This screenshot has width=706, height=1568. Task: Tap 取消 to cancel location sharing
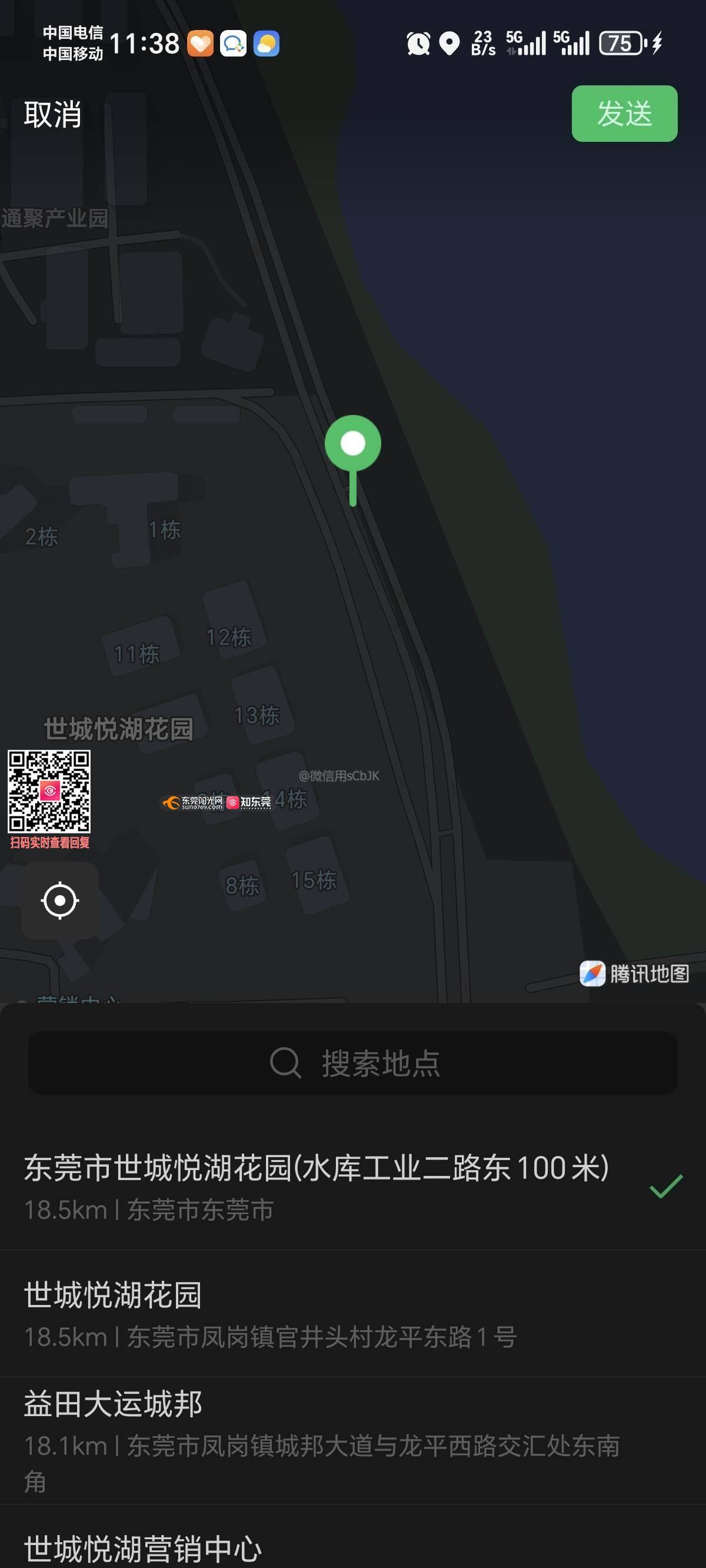coord(52,114)
